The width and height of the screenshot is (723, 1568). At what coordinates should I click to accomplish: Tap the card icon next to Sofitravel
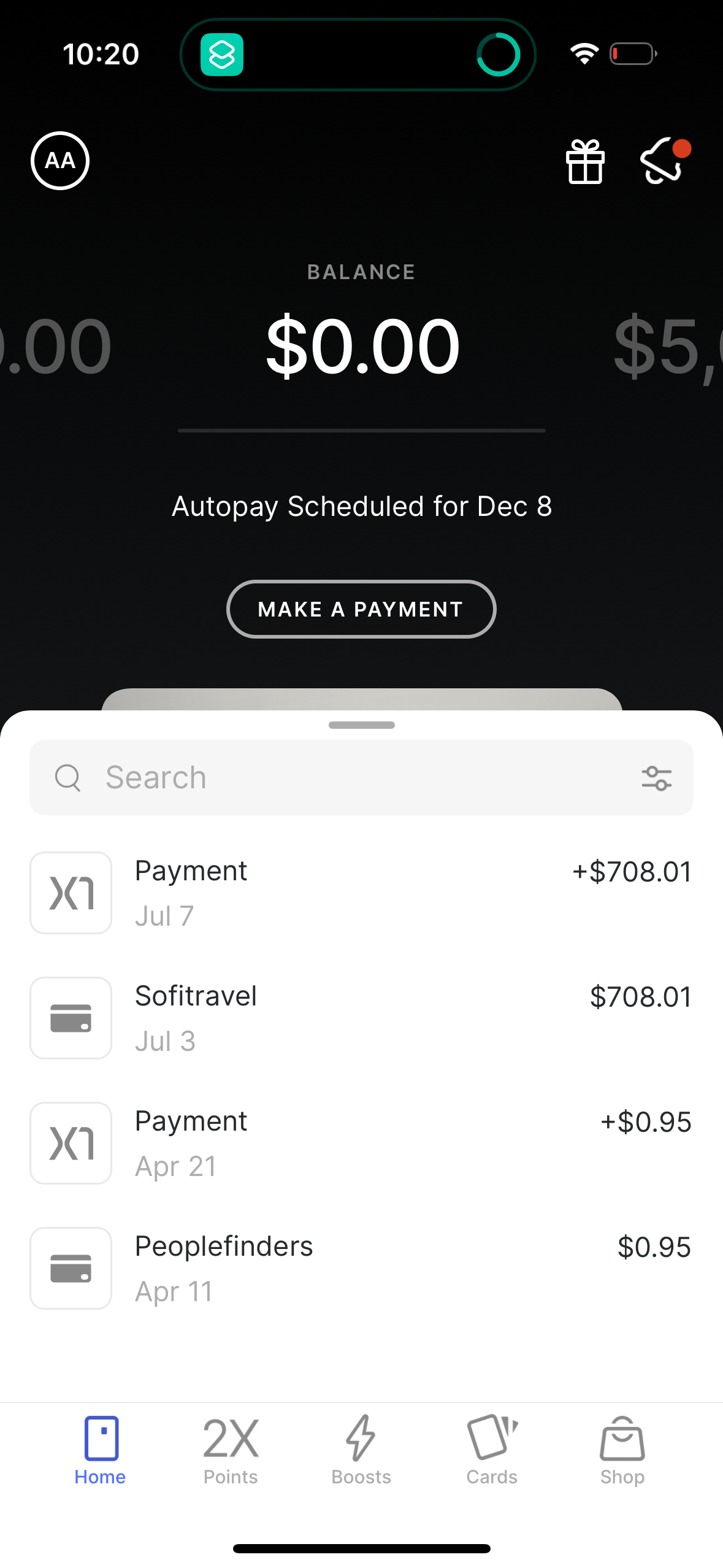(x=70, y=1017)
